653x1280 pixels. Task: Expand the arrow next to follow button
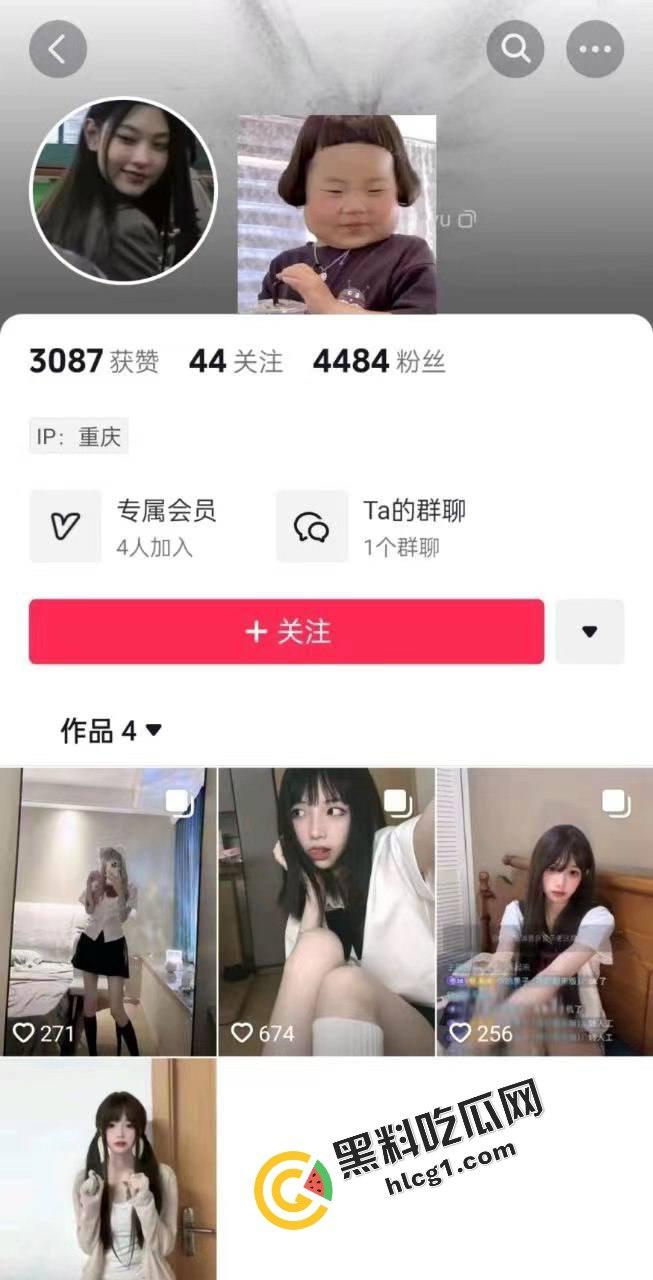click(589, 631)
